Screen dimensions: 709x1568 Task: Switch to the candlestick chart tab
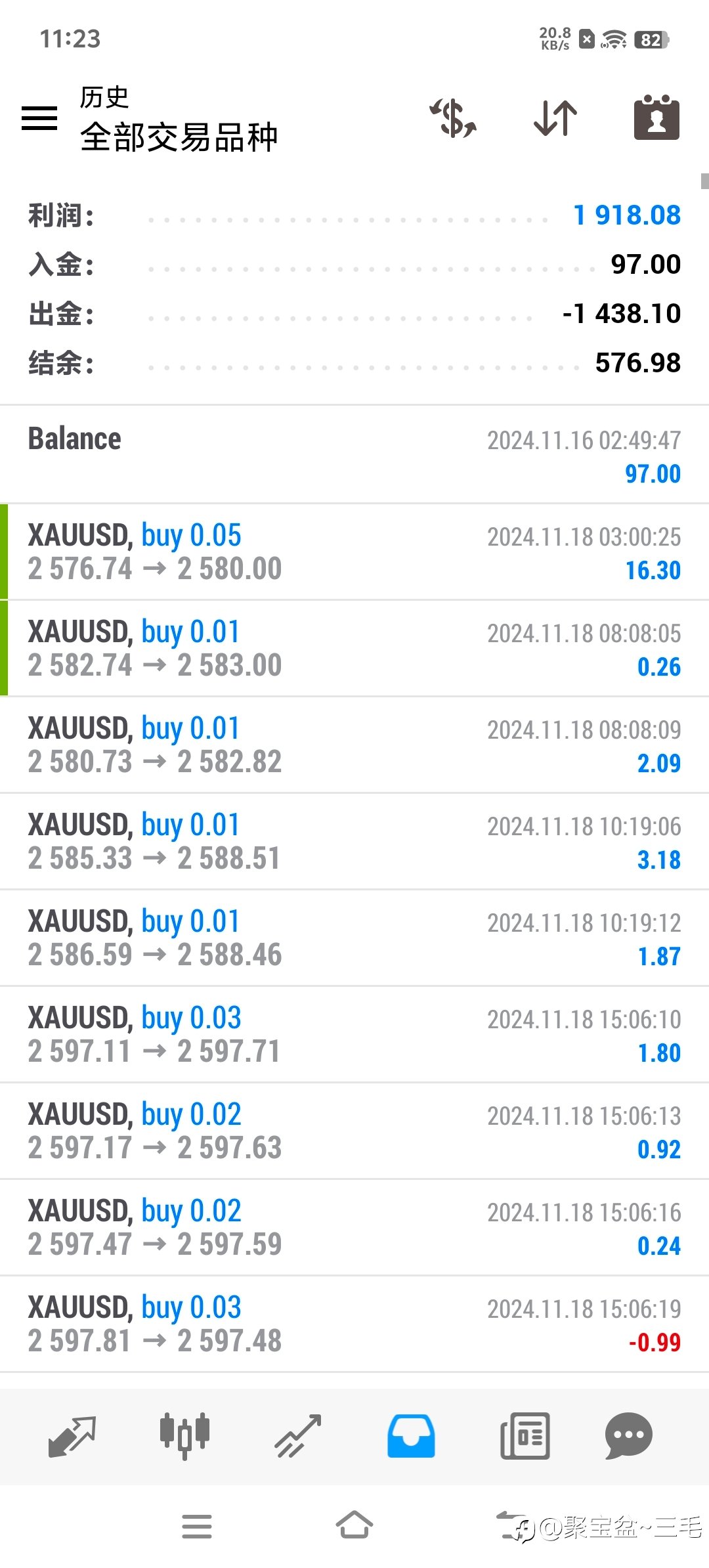point(184,1437)
